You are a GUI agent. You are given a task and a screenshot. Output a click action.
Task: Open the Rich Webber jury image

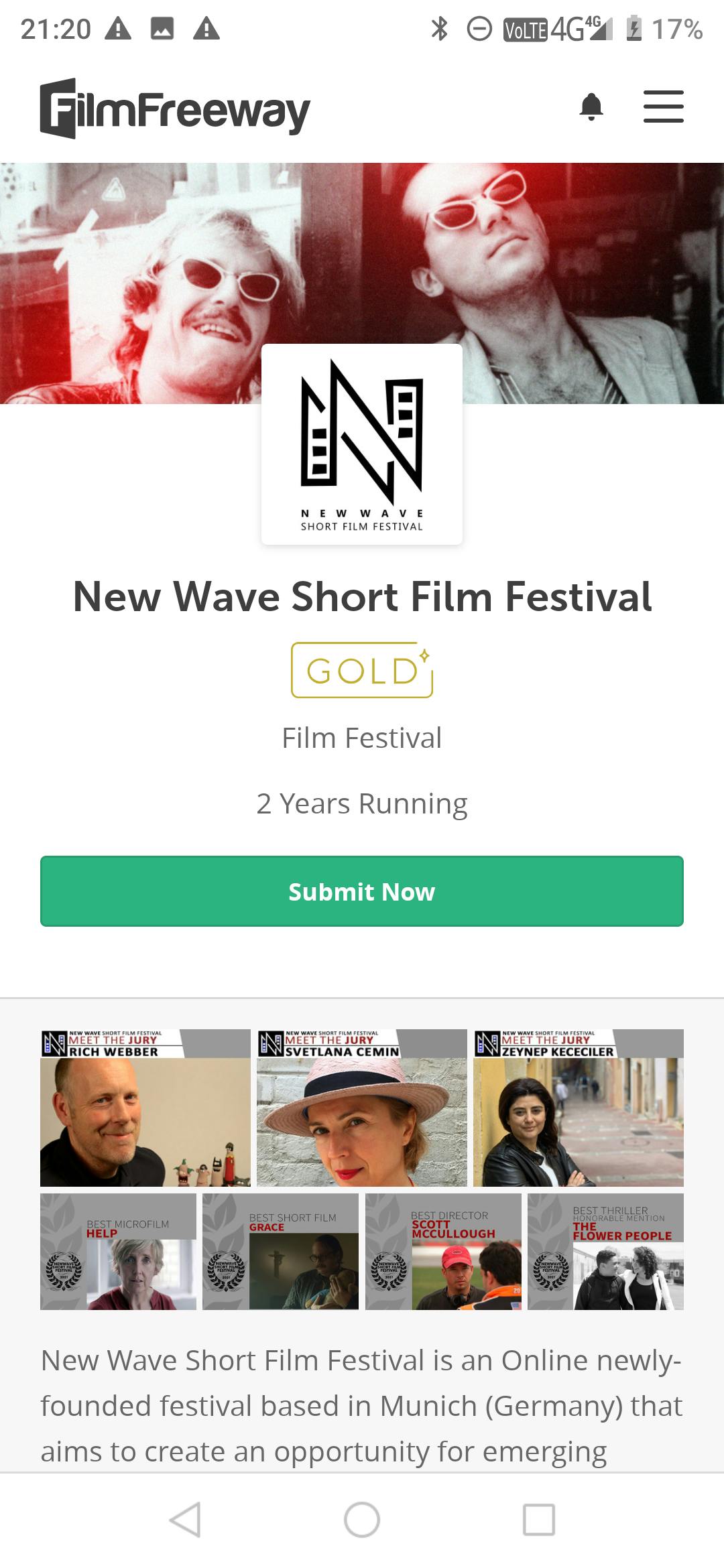click(x=145, y=1108)
